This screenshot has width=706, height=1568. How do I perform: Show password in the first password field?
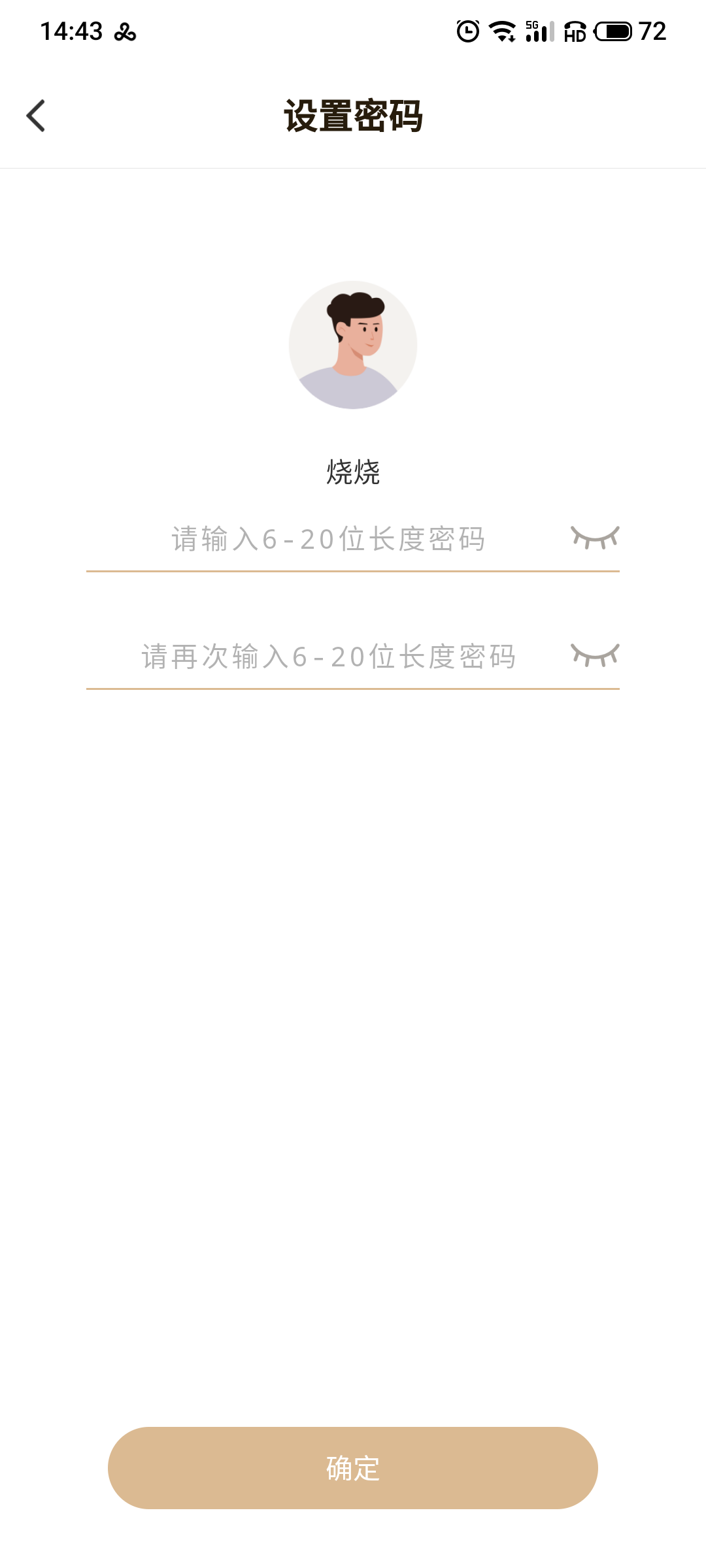[x=595, y=538]
